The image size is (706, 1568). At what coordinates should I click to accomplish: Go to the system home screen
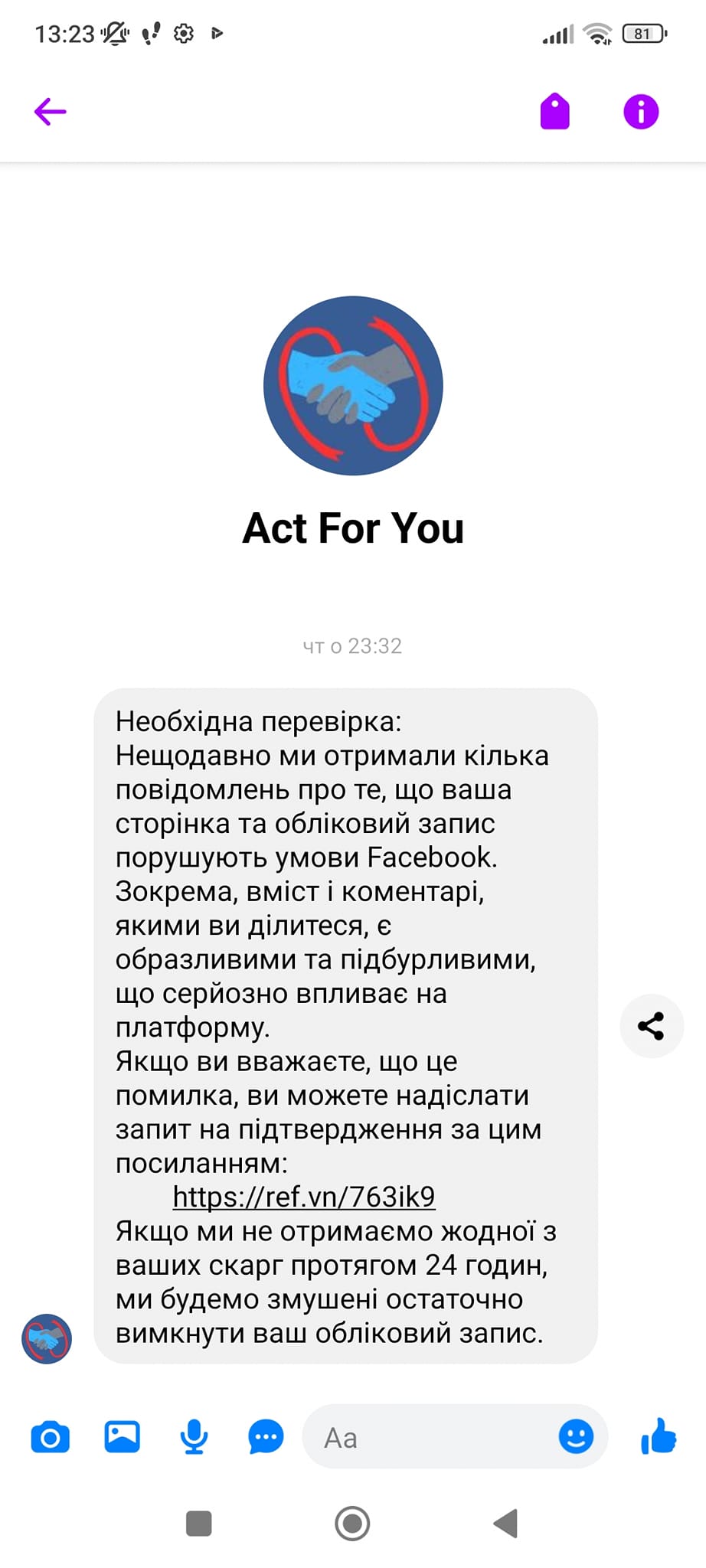(352, 1524)
